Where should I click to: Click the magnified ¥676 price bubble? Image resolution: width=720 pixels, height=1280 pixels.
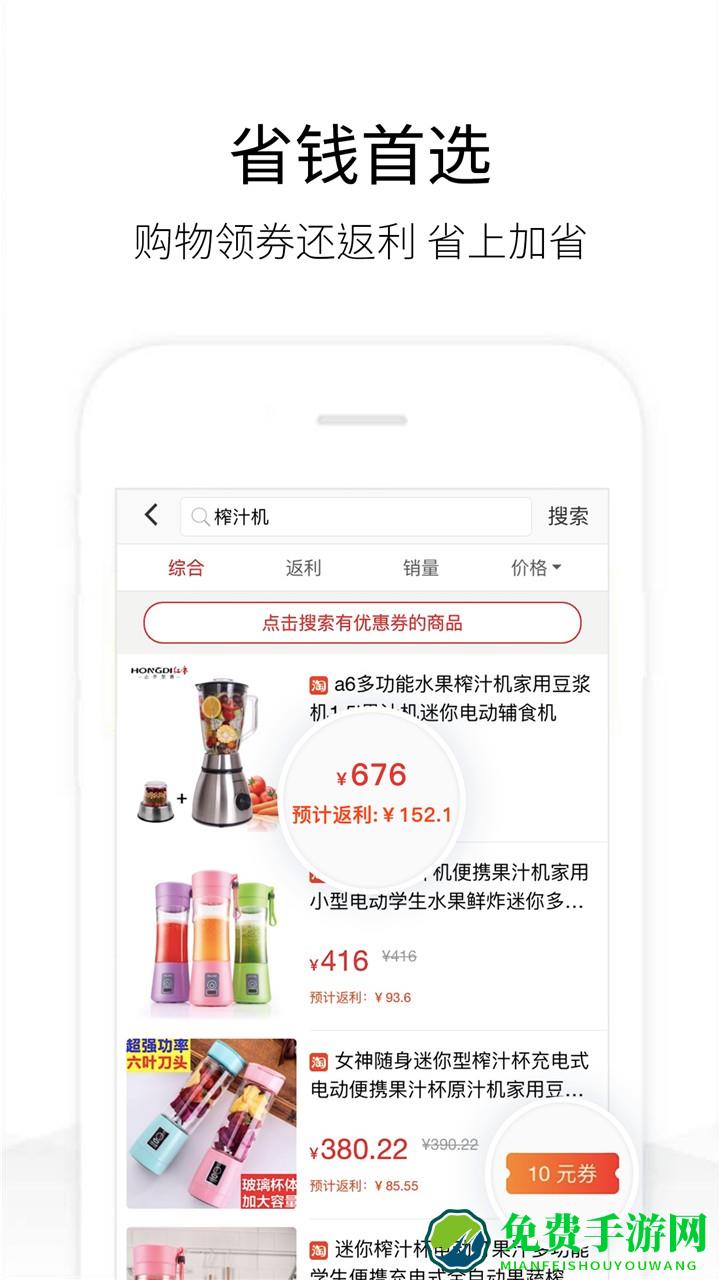370,775
